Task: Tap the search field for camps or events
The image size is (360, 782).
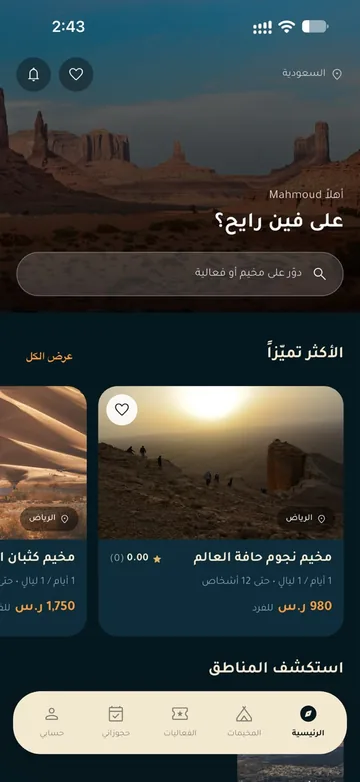Action: (x=180, y=274)
